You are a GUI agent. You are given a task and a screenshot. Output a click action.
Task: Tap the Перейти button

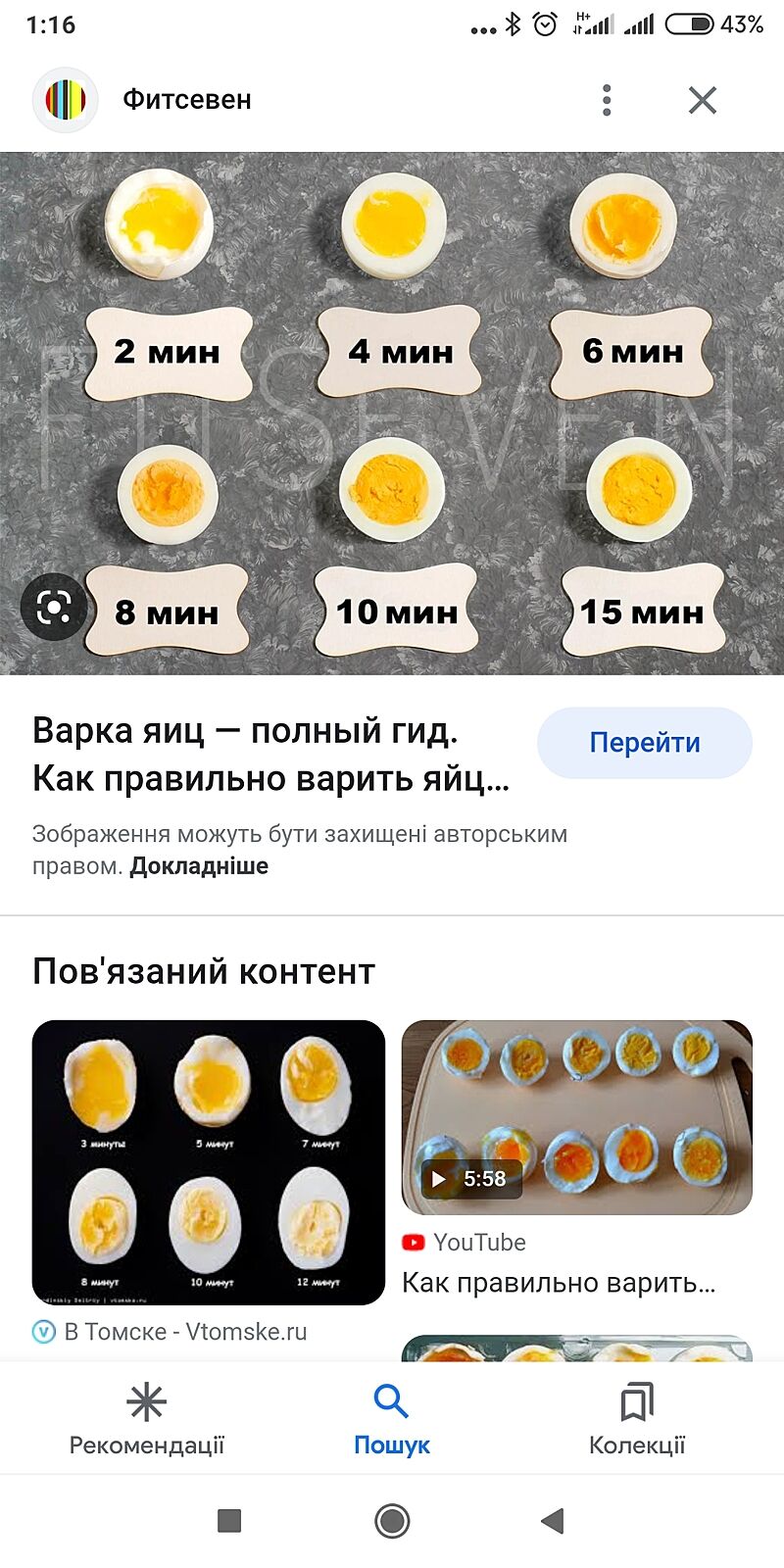[x=644, y=743]
